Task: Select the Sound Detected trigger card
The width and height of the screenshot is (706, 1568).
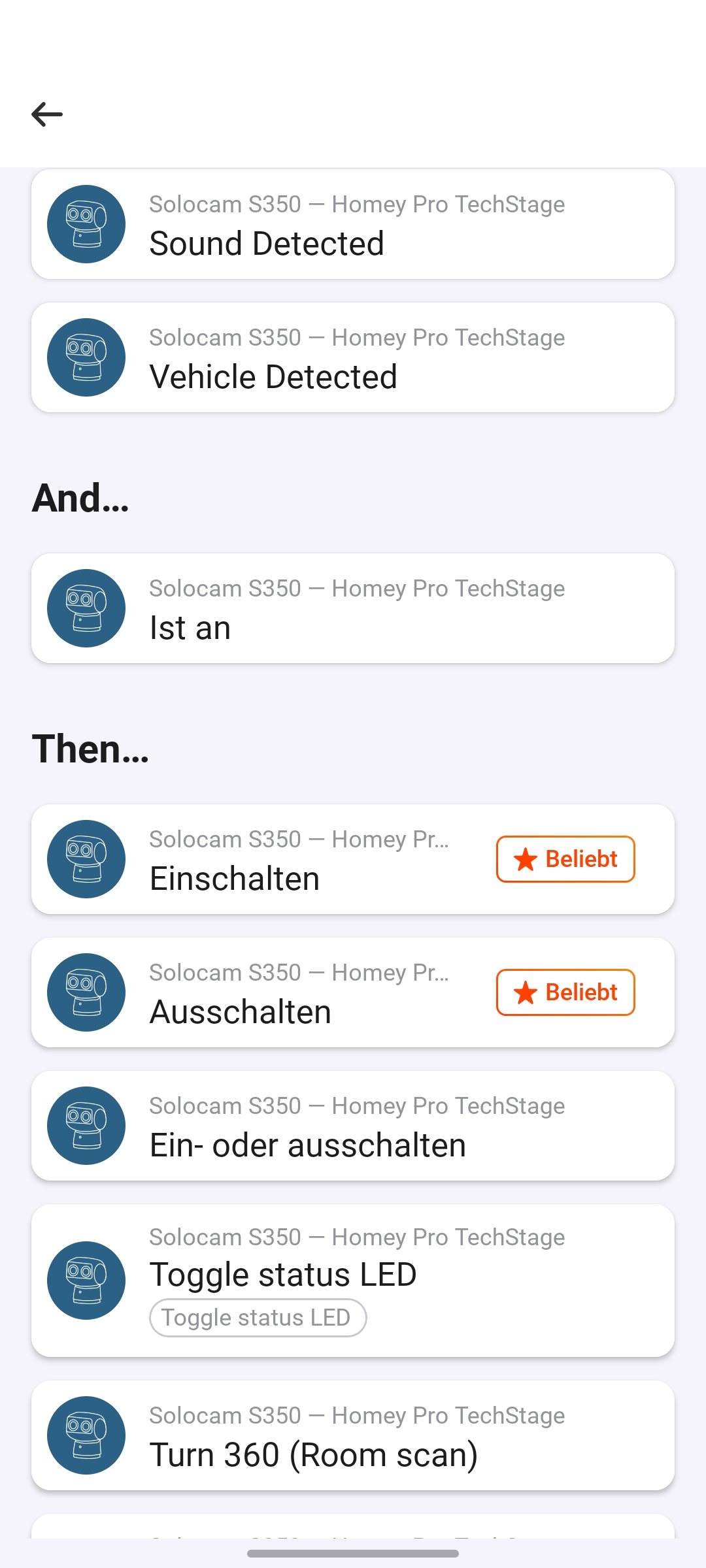Action: tap(353, 225)
